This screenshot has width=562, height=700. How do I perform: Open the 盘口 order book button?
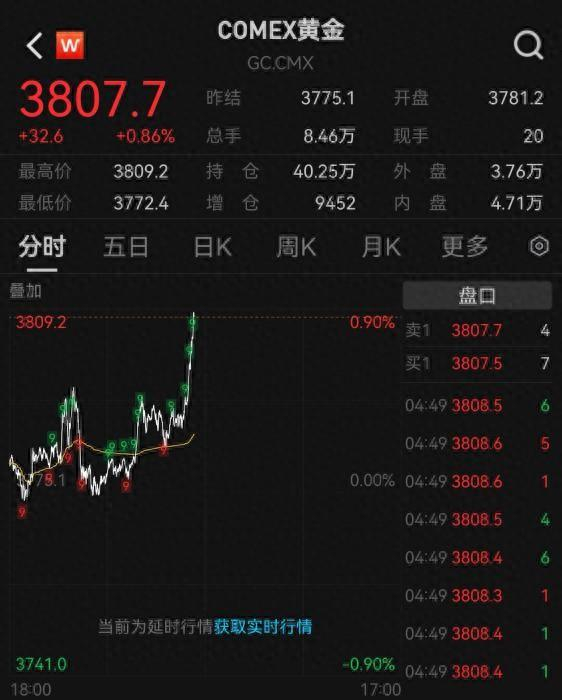click(477, 296)
